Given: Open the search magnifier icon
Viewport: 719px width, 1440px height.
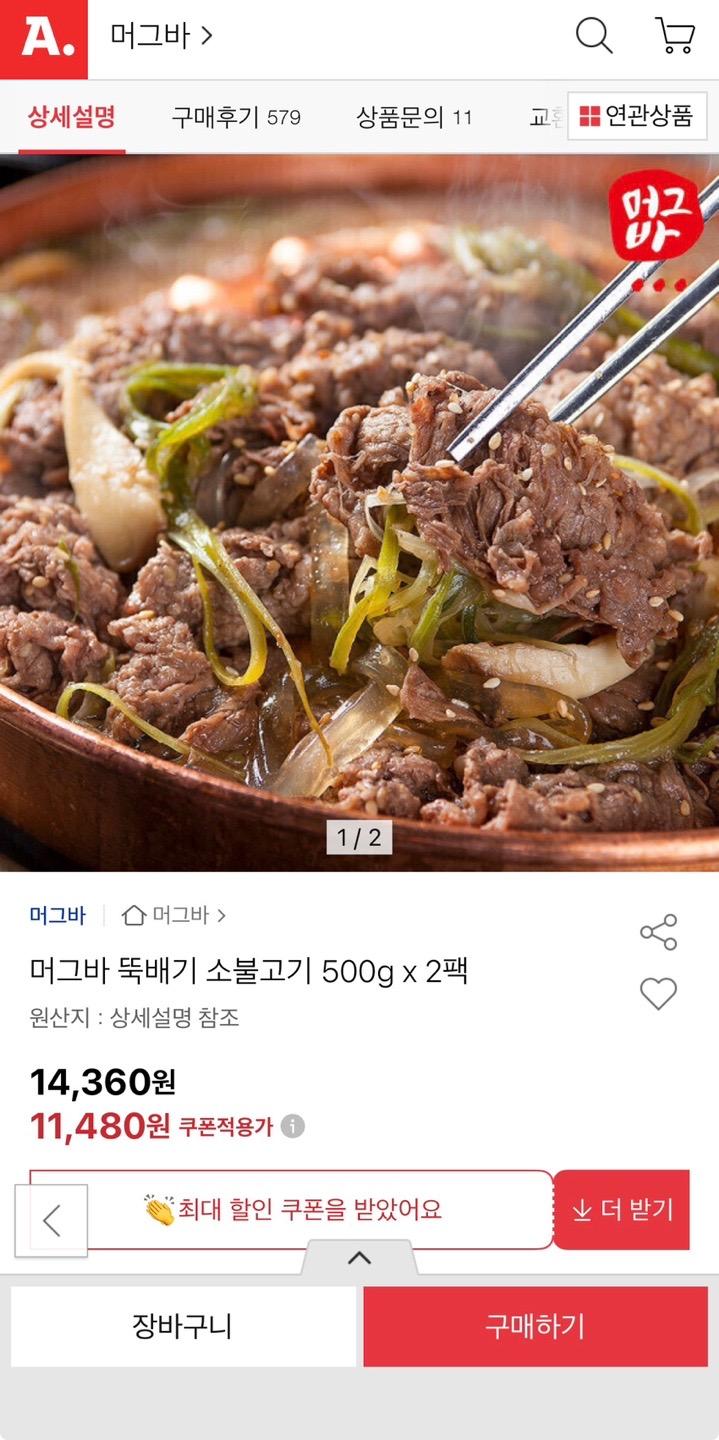Looking at the screenshot, I should [593, 36].
